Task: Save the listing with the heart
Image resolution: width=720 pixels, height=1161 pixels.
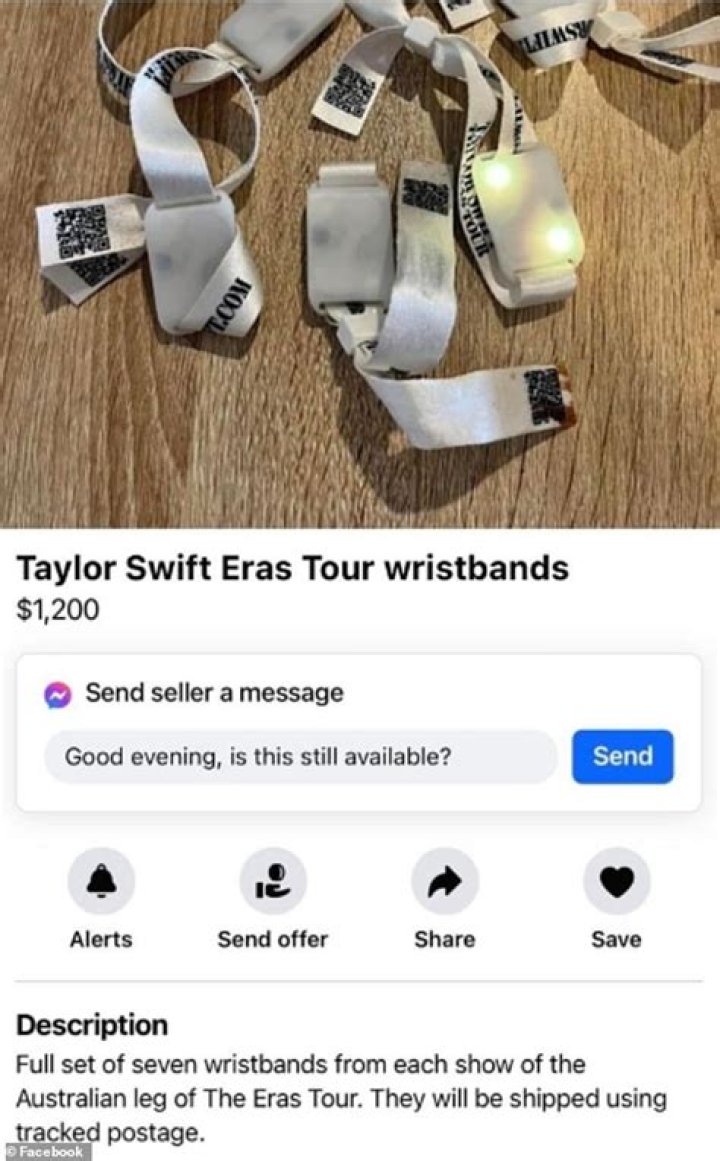Action: (x=616, y=881)
